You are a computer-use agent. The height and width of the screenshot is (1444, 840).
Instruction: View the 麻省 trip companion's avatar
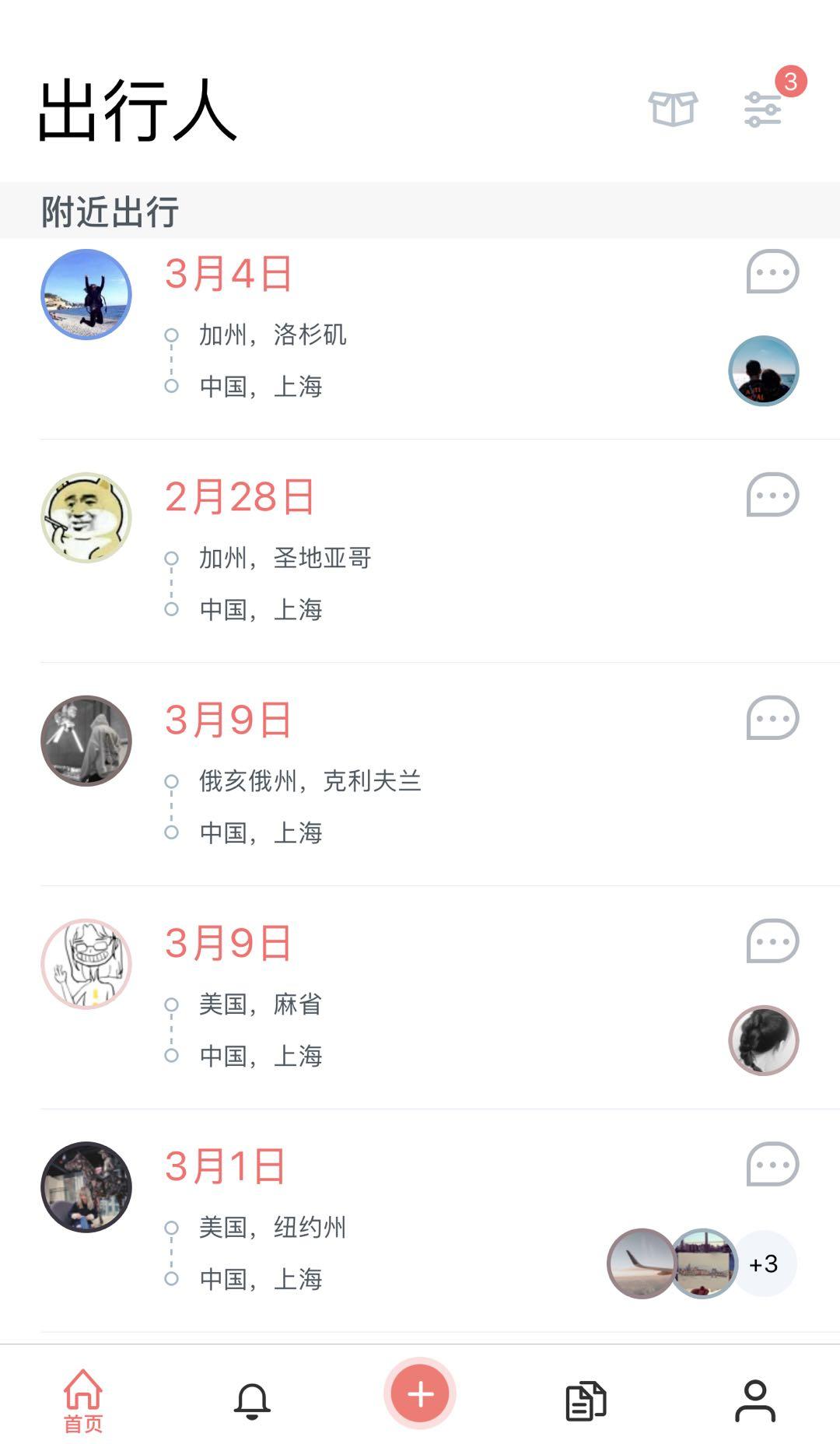click(764, 1041)
